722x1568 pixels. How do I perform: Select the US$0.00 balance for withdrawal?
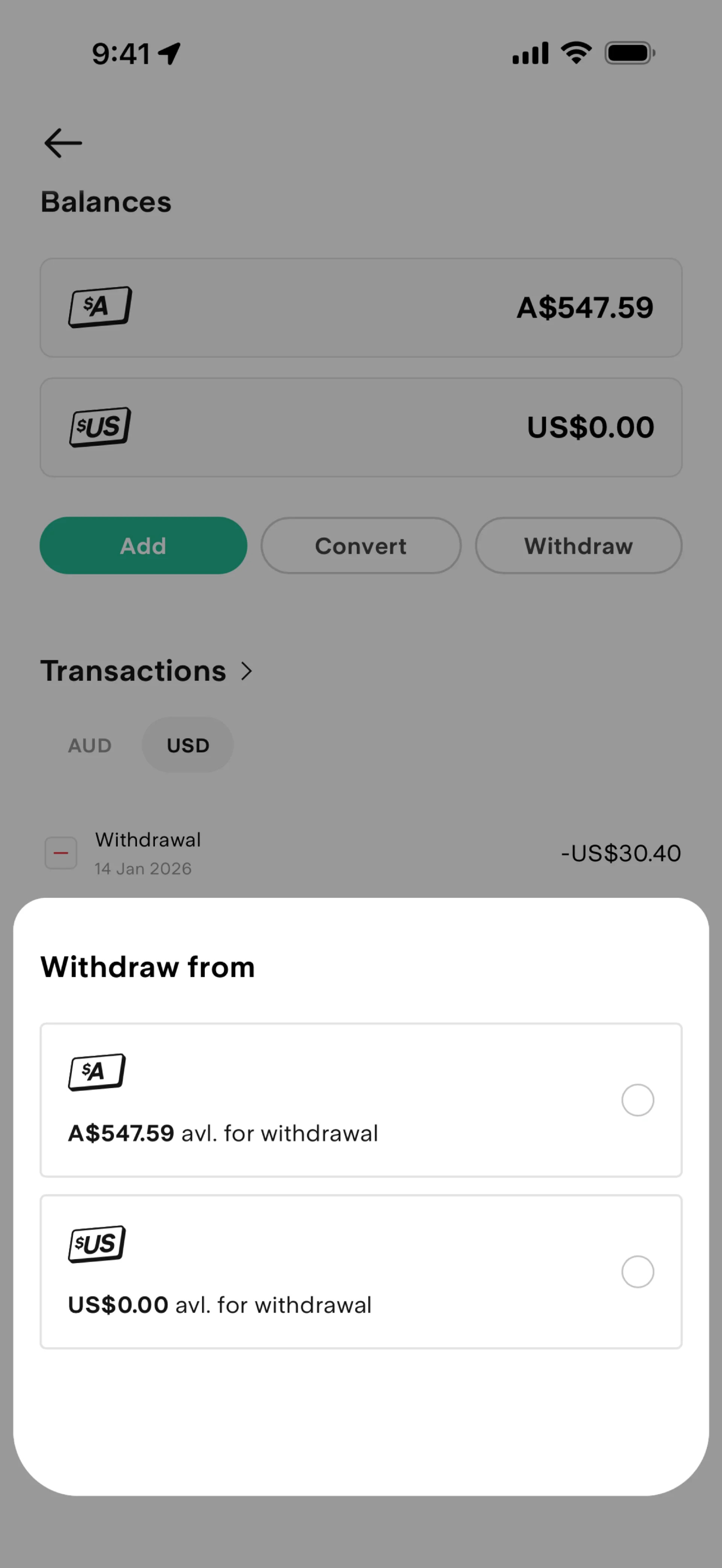pos(637,1271)
